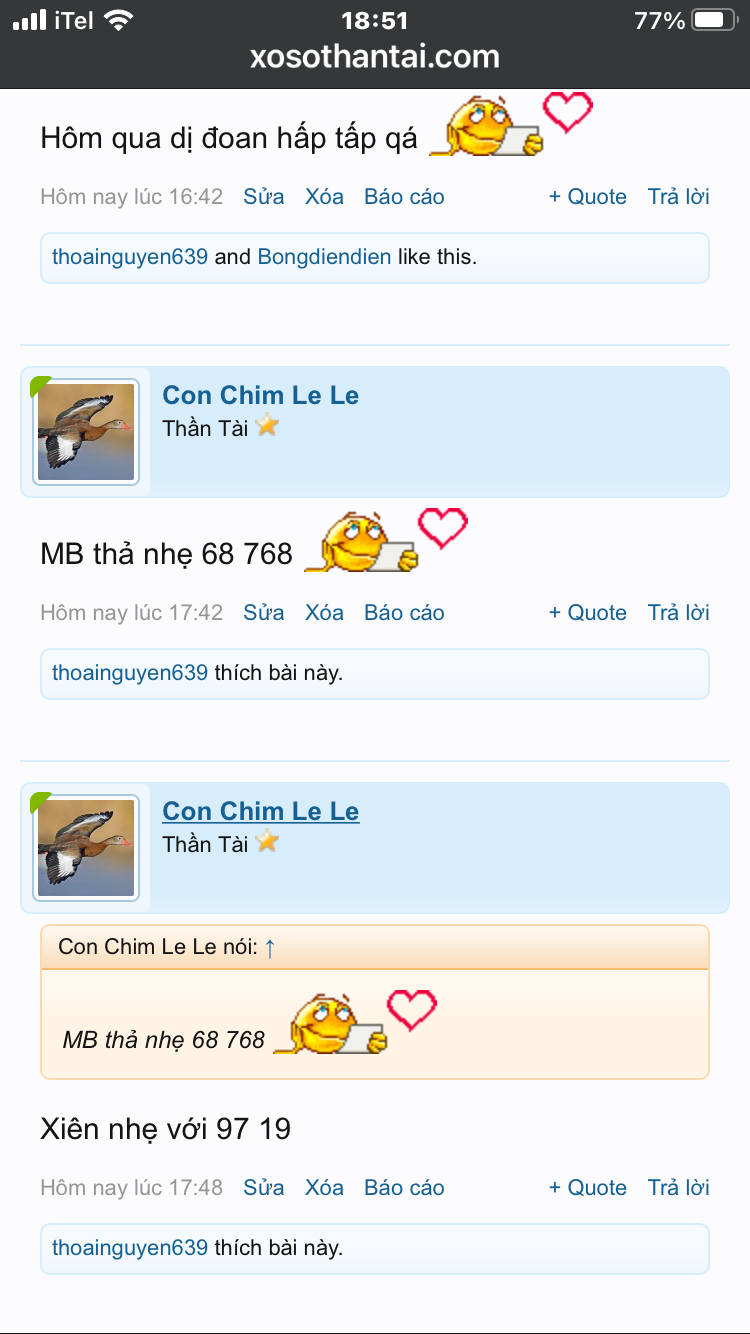Image resolution: width=750 pixels, height=1334 pixels.
Task: Click the heart emoticon beside 'MB thả nhẹ 68 768'
Action: pos(441,526)
